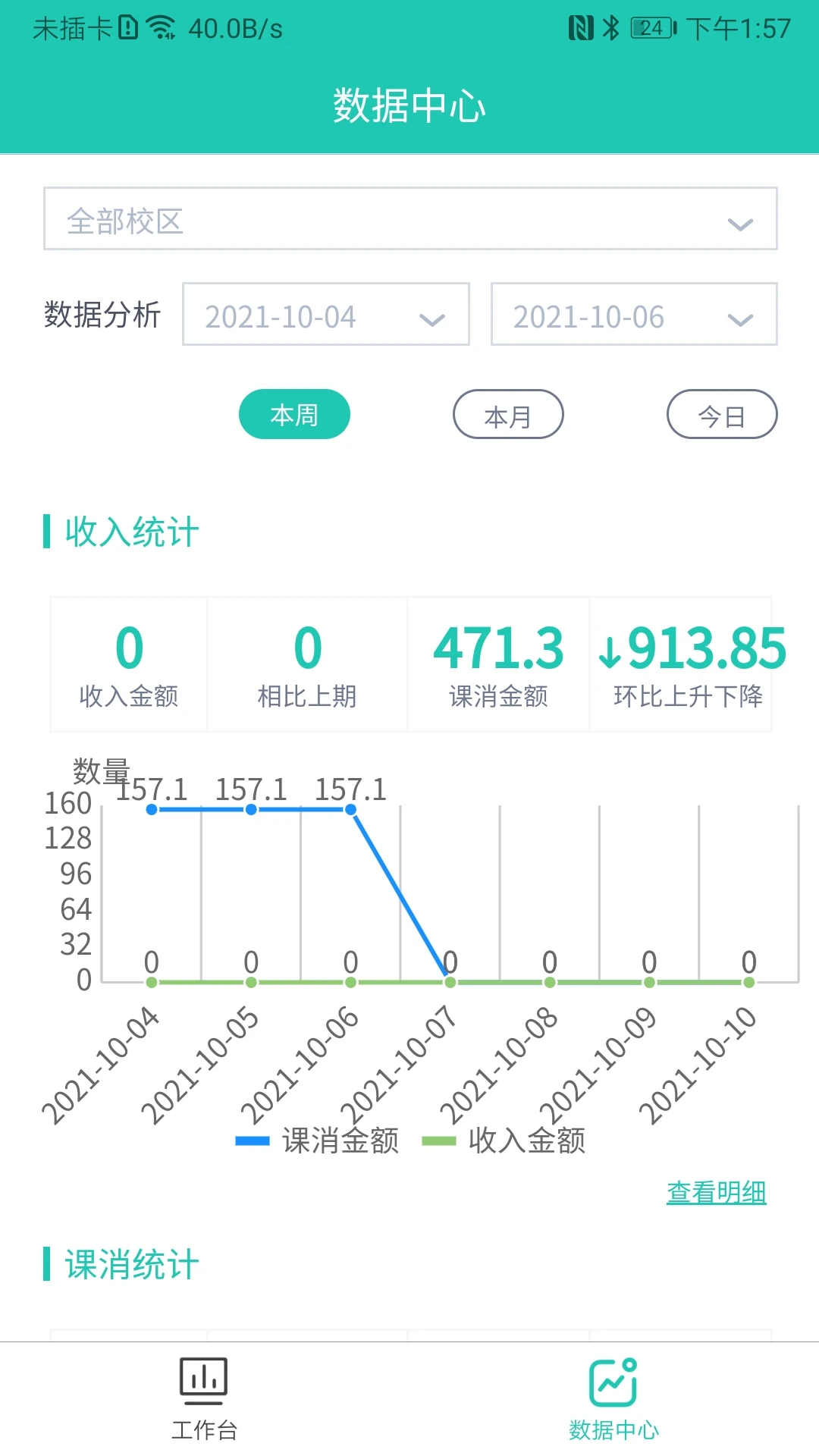819x1456 pixels.
Task: Expand the start date 2021-10-04 picker
Action: (x=325, y=316)
